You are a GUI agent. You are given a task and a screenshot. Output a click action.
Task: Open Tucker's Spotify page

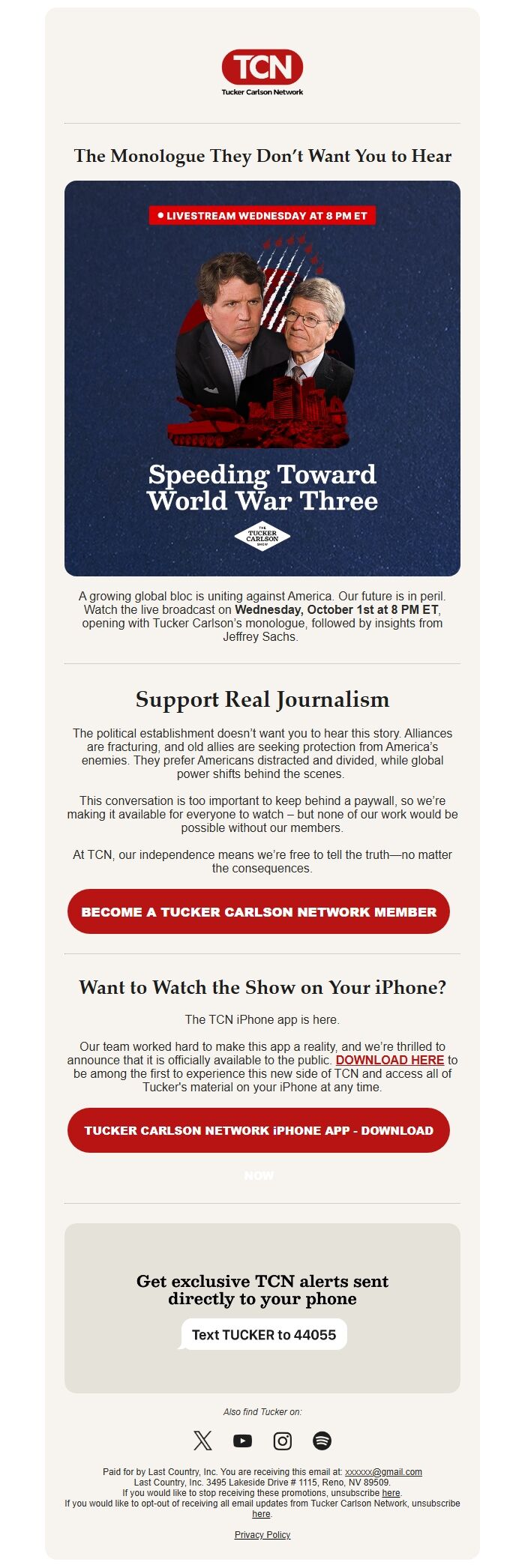pyautogui.click(x=322, y=1441)
